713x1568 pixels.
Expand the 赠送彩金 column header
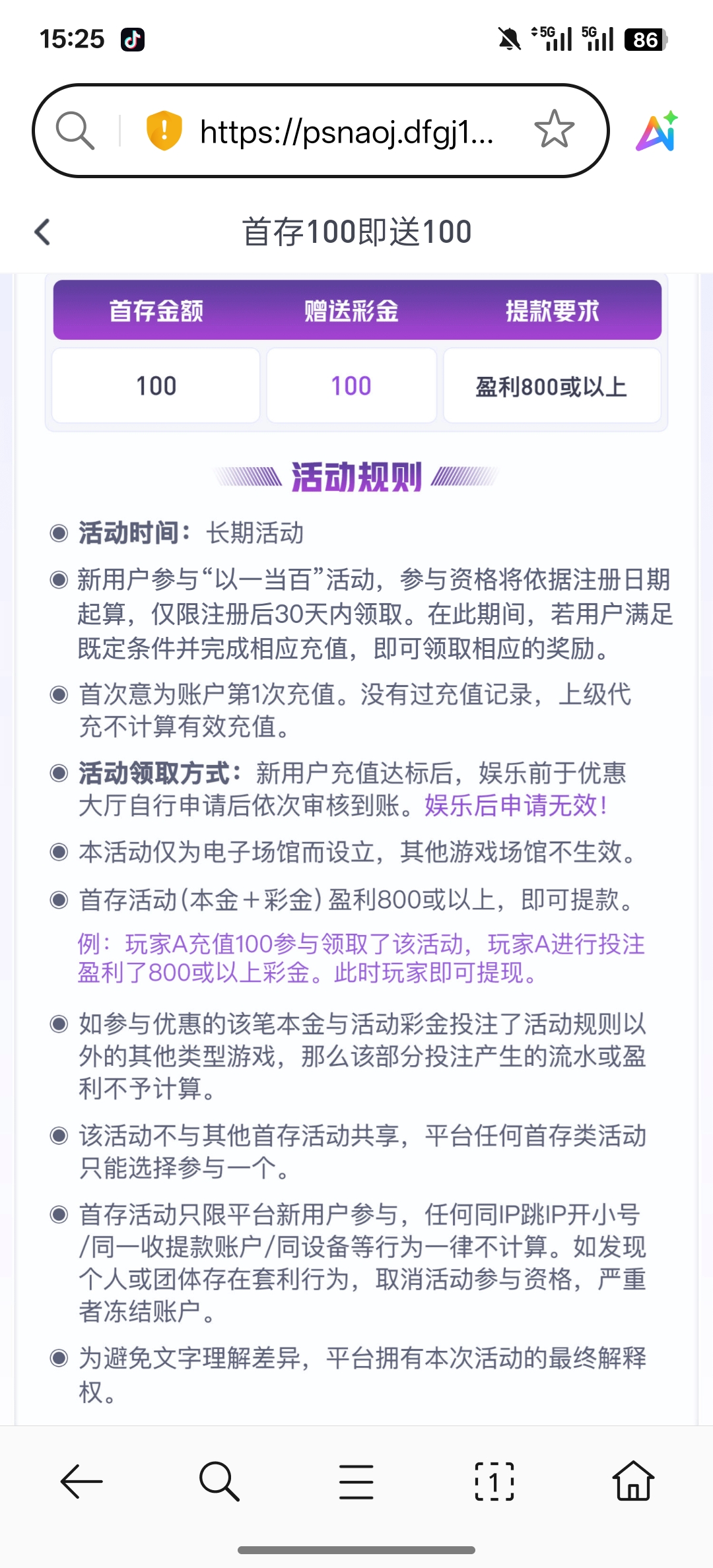(x=351, y=311)
